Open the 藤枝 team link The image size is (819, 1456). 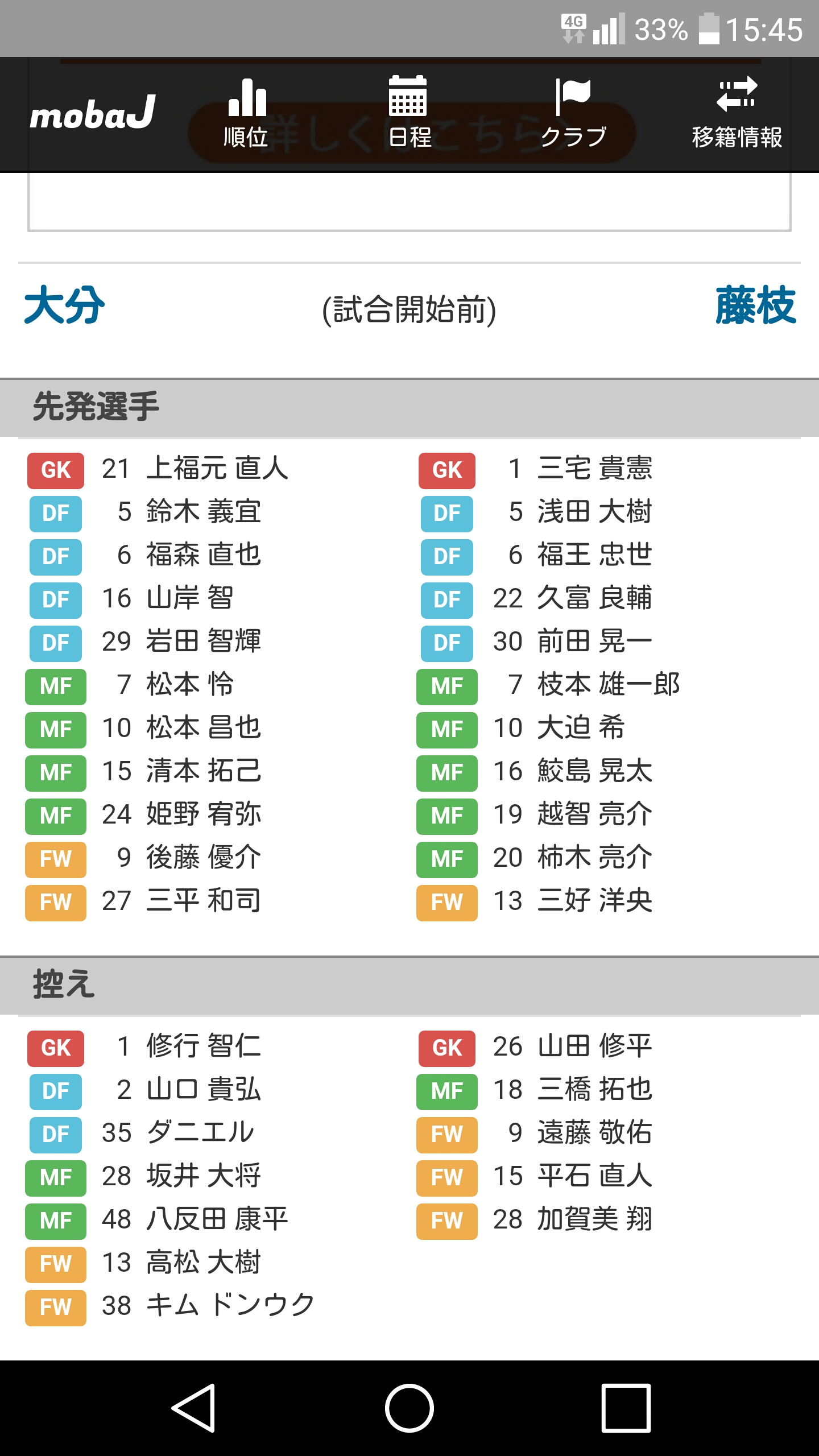(755, 306)
